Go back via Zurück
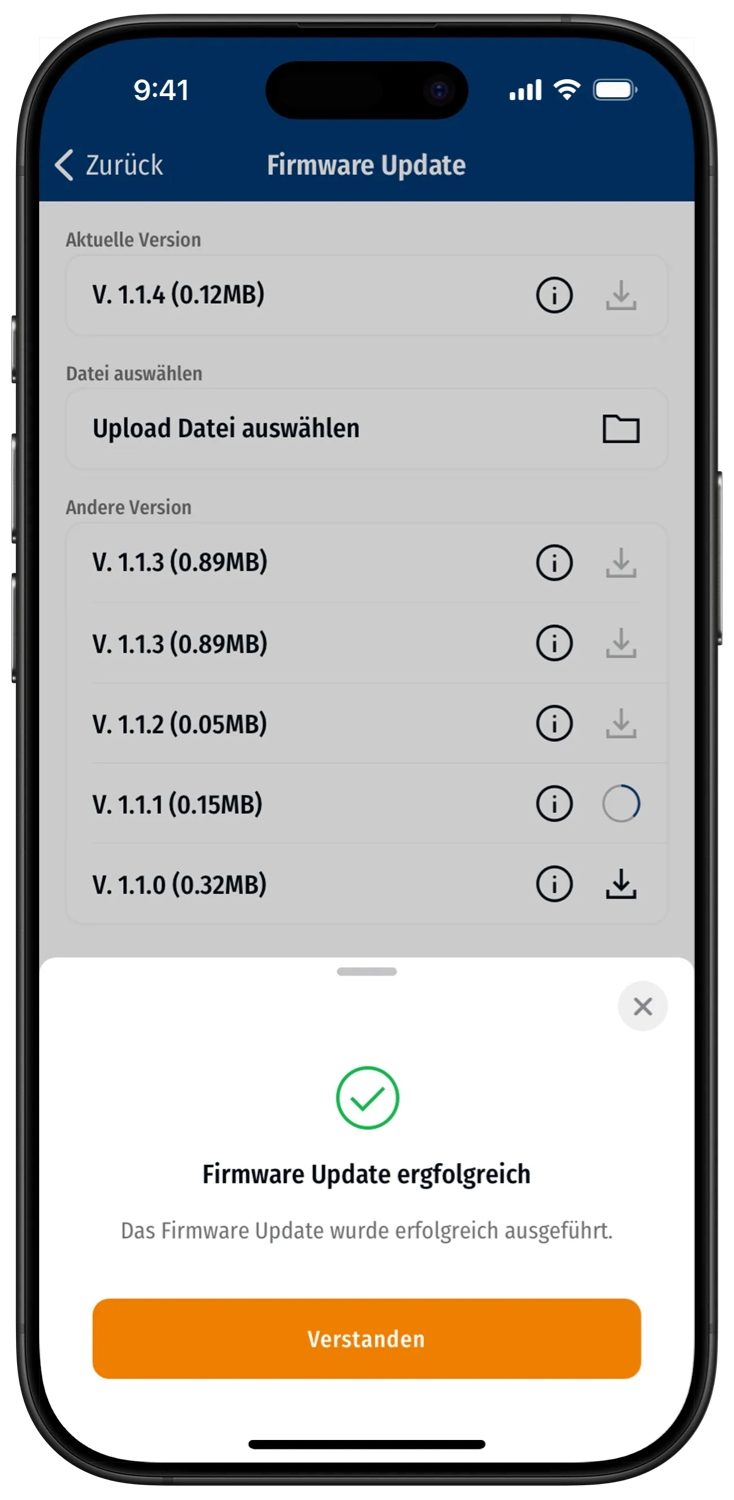The width and height of the screenshot is (734, 1500). pyautogui.click(x=109, y=165)
